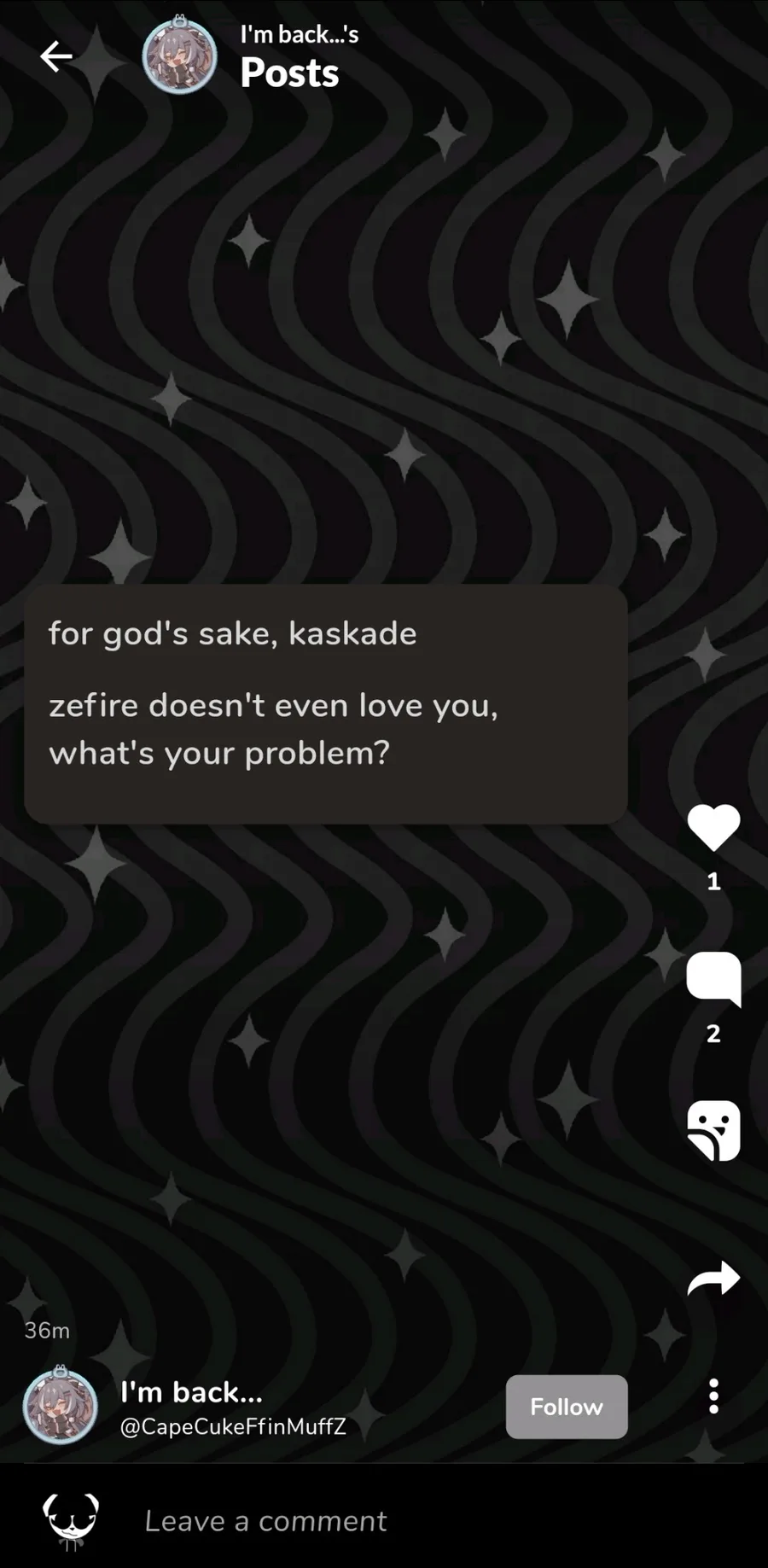Viewport: 768px width, 1568px height.
Task: Follow the I'm back... account
Action: (x=567, y=1406)
